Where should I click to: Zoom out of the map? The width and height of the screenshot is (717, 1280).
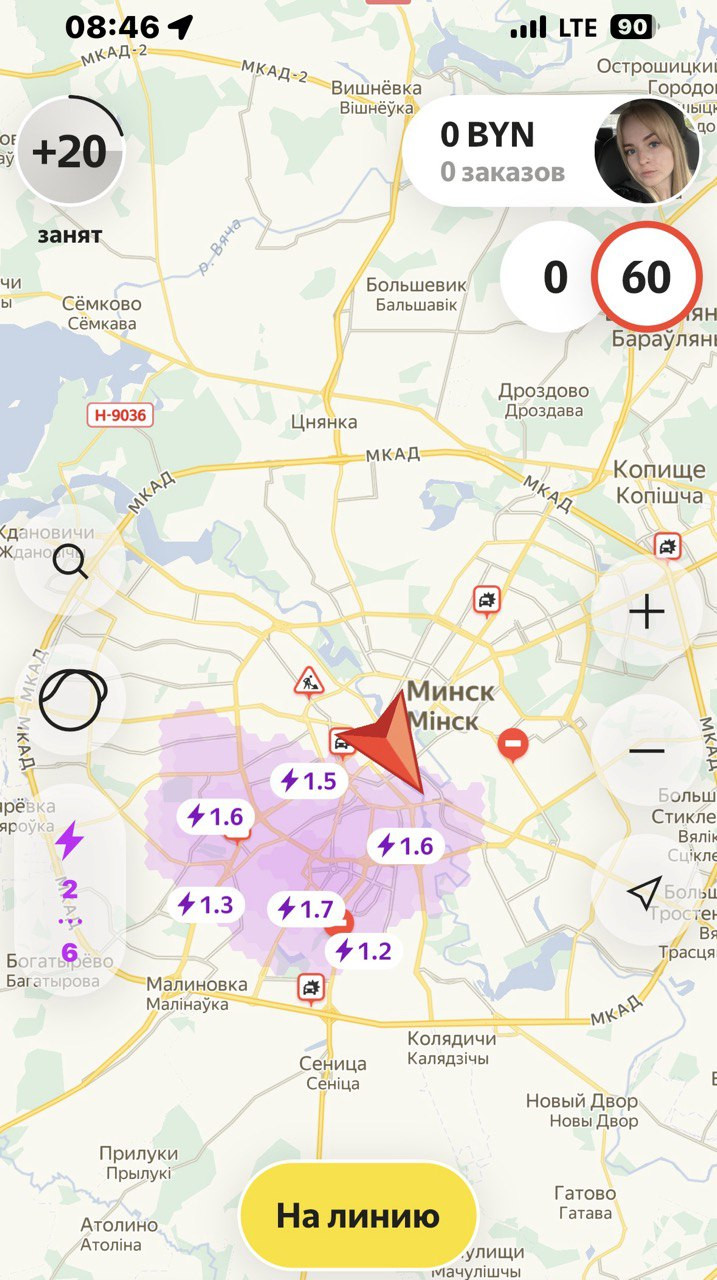pos(647,750)
